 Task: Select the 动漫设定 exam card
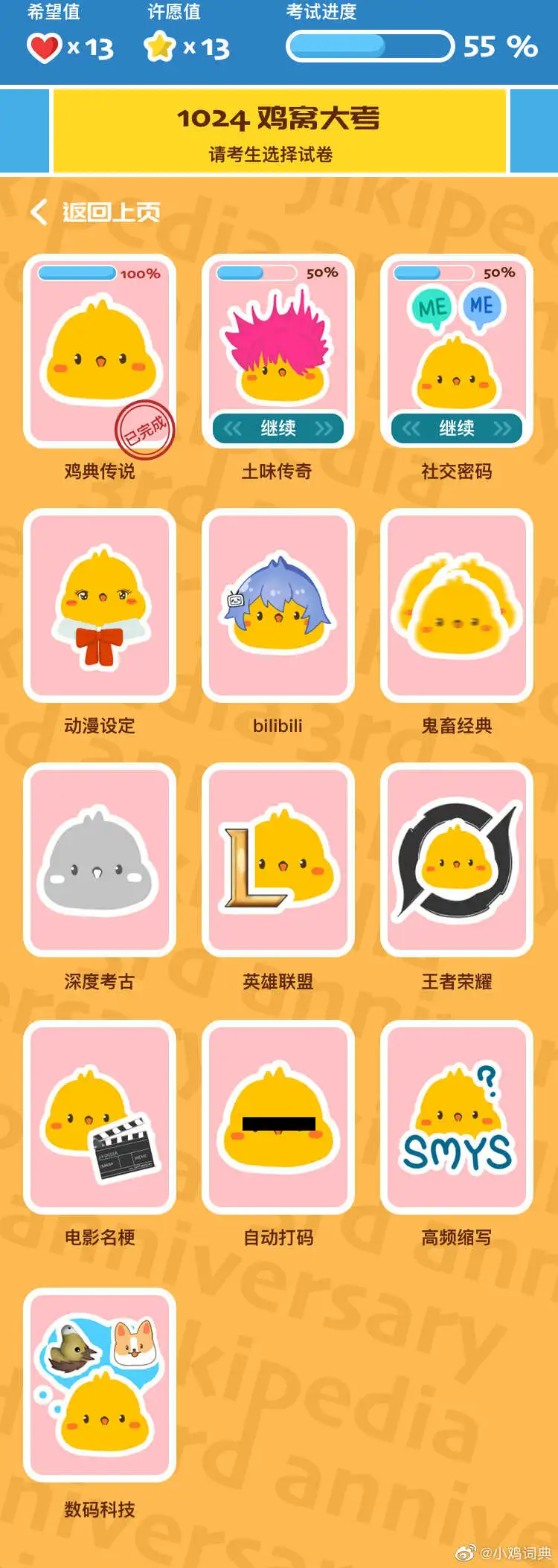(100, 605)
